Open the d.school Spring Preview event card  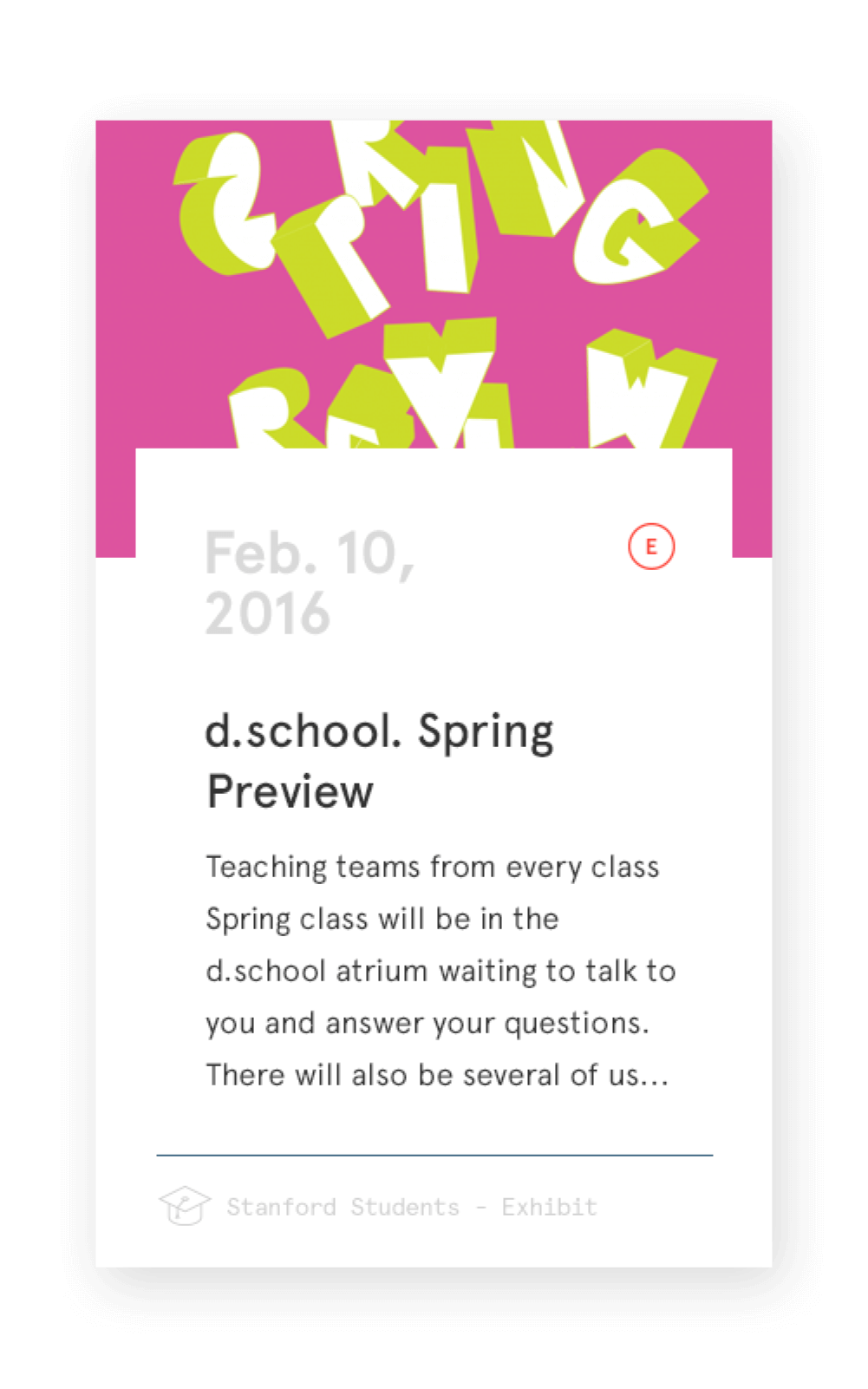point(379,760)
